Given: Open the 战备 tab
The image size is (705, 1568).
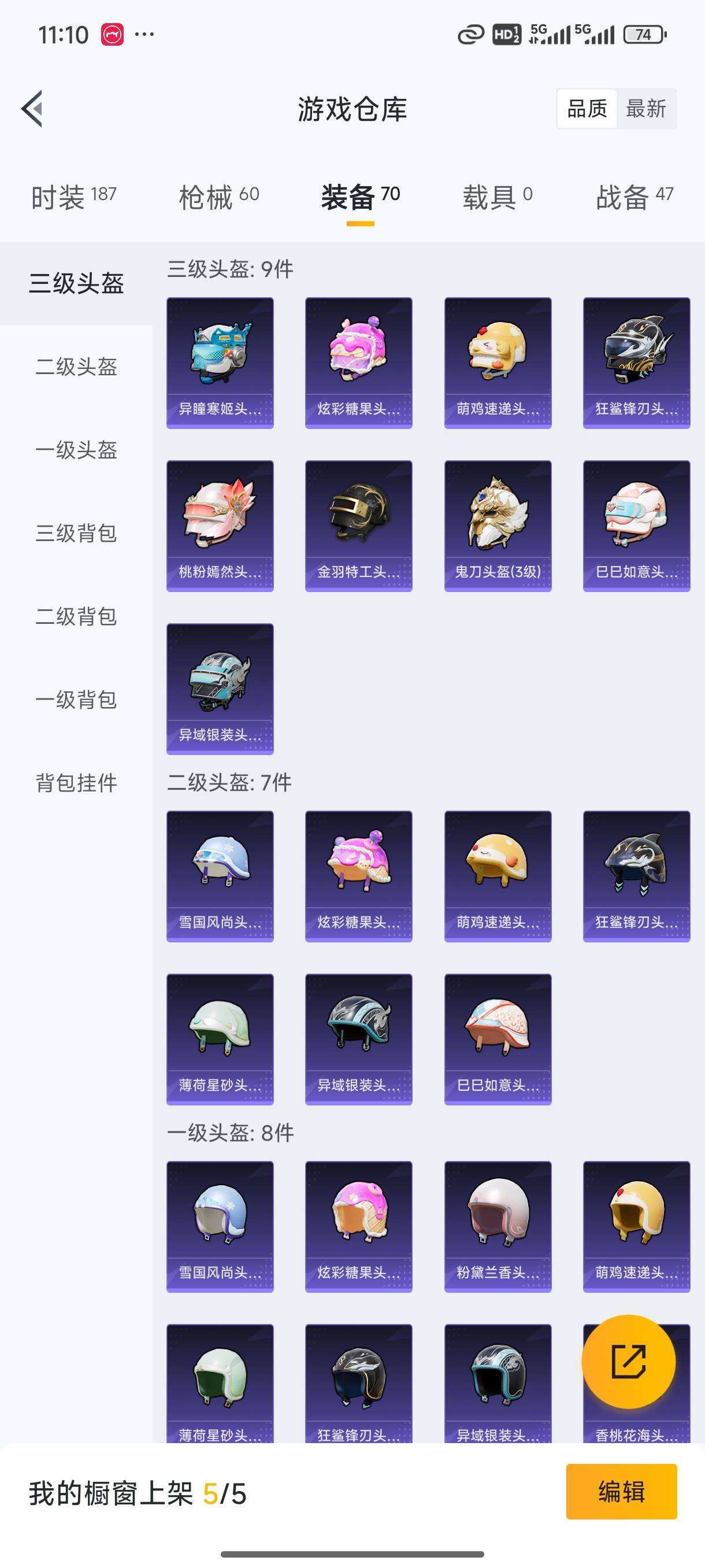Looking at the screenshot, I should [x=634, y=197].
